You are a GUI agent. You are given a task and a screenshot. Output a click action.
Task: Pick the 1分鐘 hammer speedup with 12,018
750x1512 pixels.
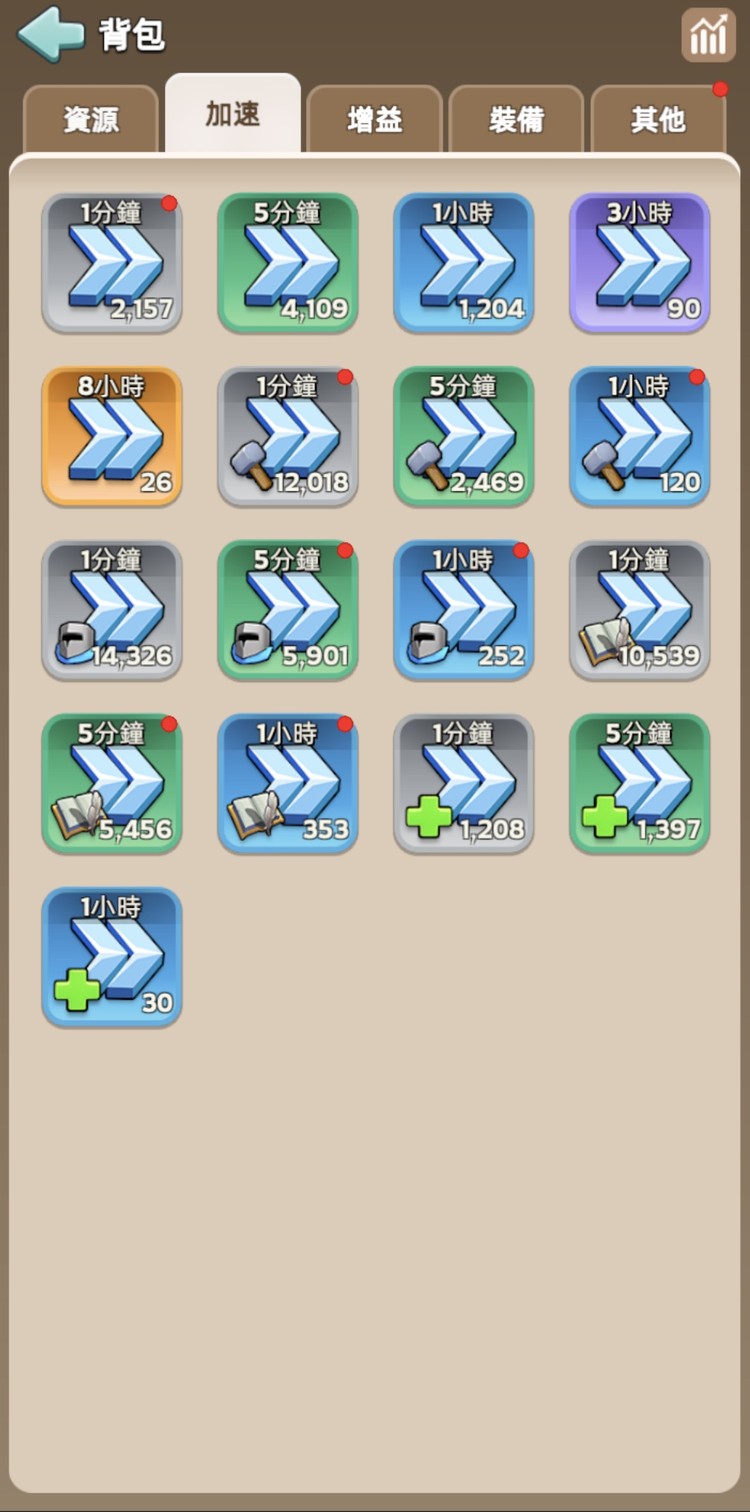pyautogui.click(x=288, y=437)
